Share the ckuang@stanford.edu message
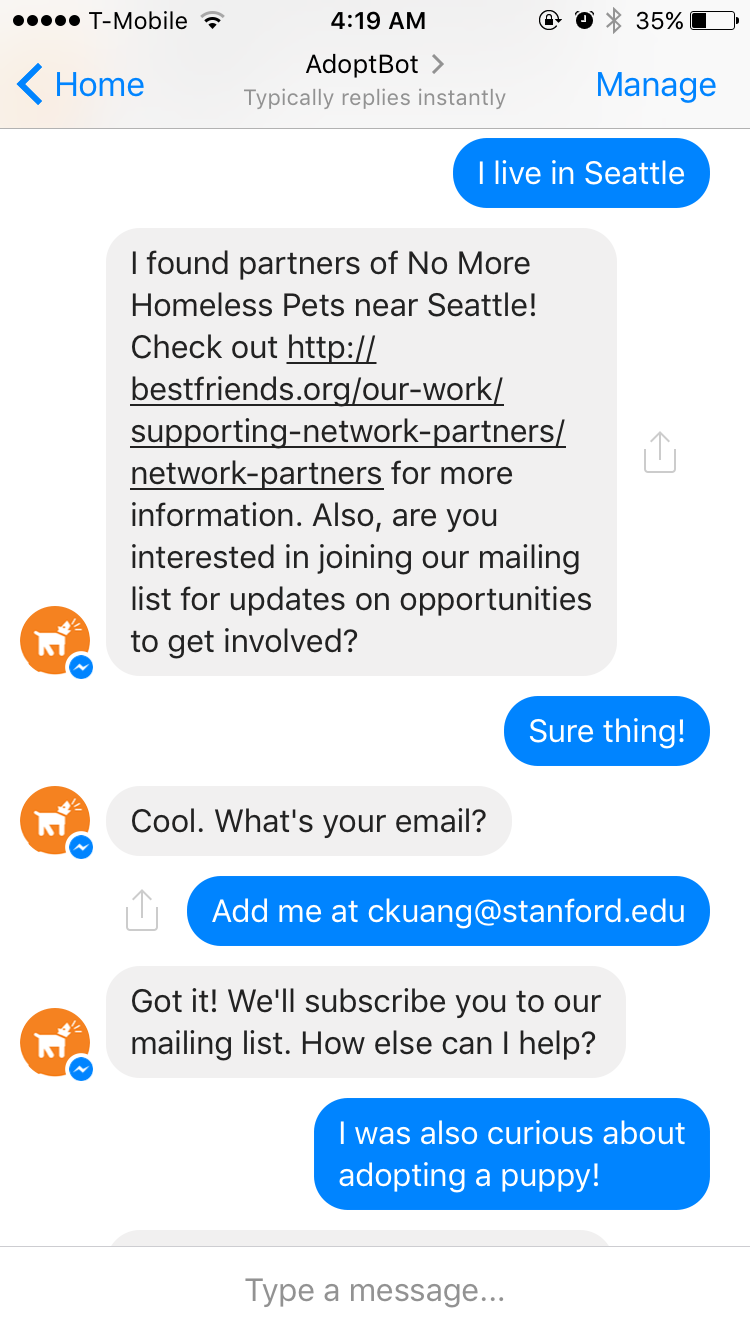 pyautogui.click(x=142, y=910)
